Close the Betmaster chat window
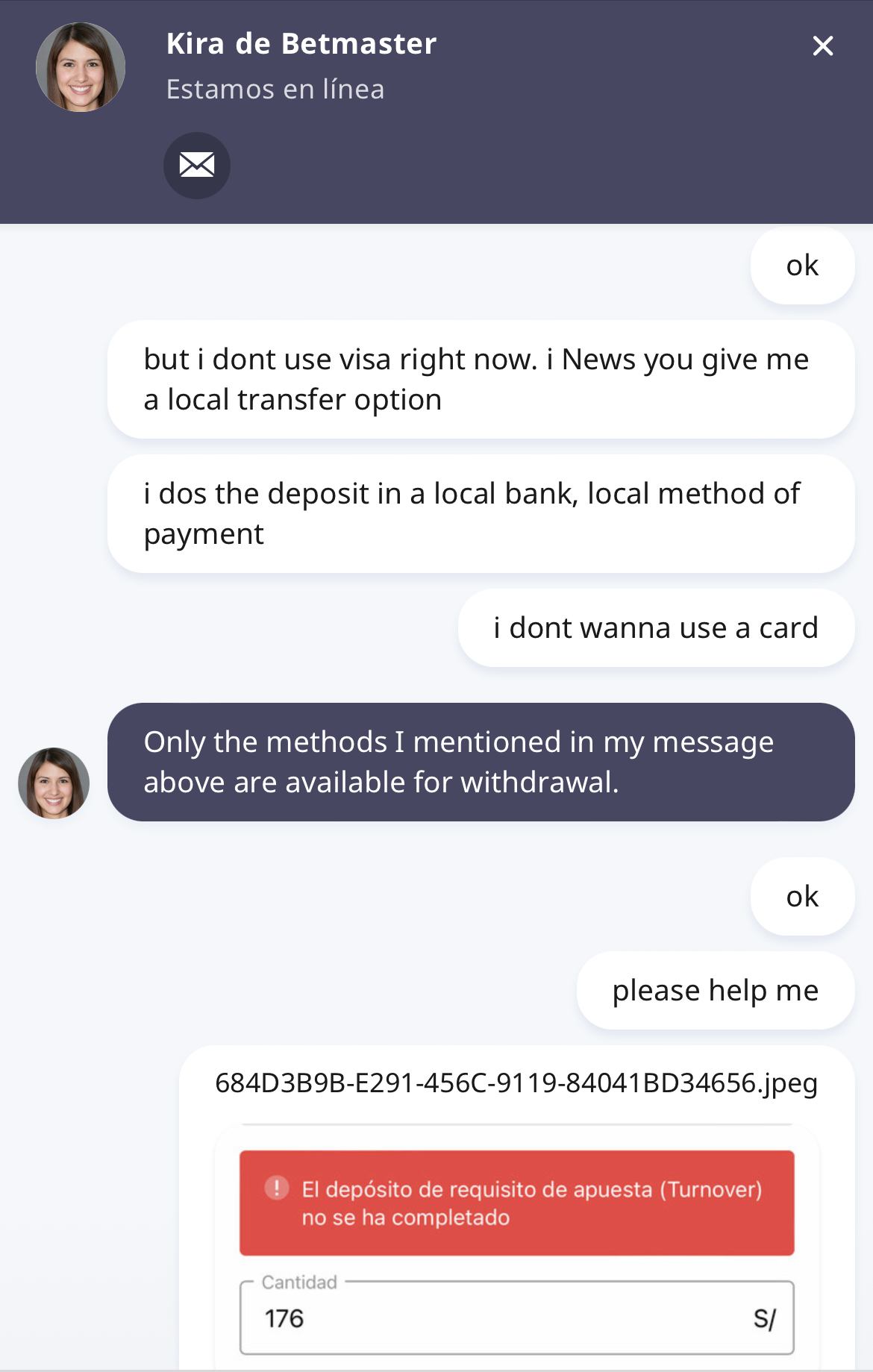The width and height of the screenshot is (873, 1372). (822, 46)
